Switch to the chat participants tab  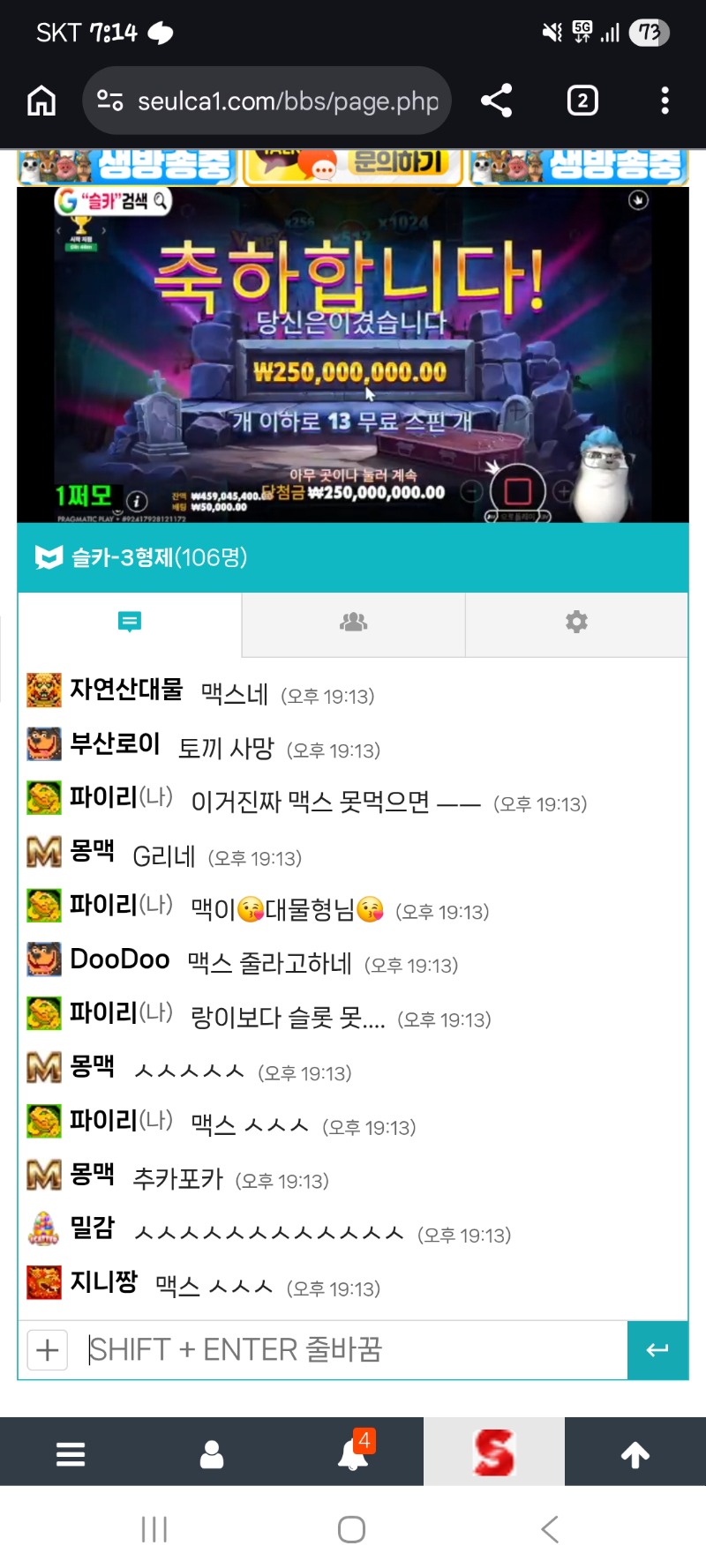point(353,623)
